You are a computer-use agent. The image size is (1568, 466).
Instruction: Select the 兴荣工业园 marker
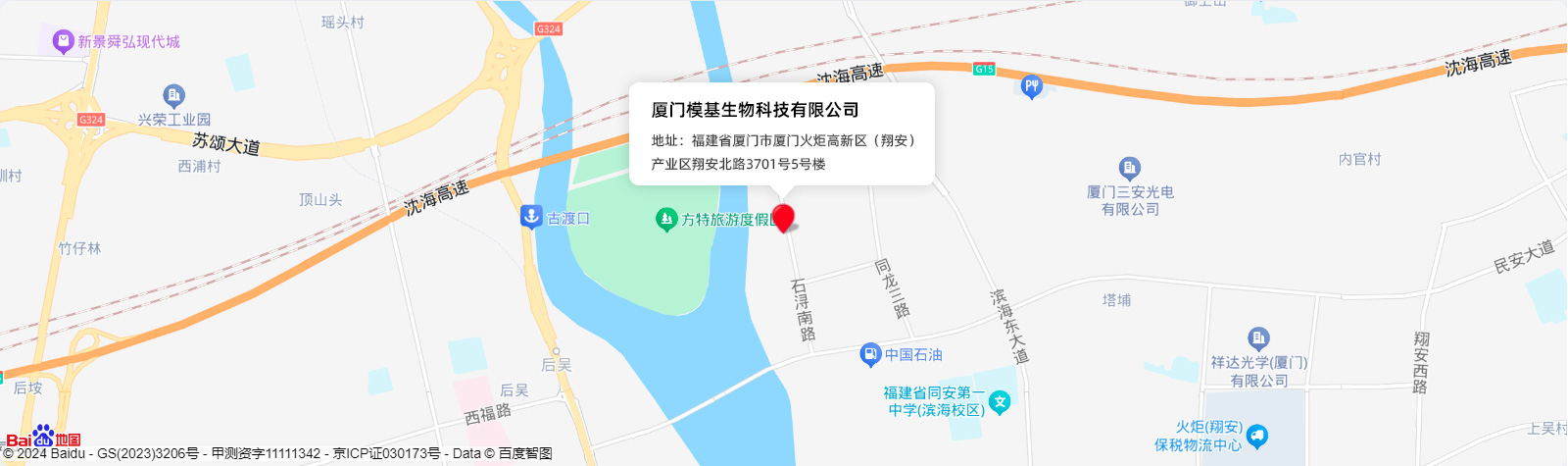pyautogui.click(x=174, y=95)
